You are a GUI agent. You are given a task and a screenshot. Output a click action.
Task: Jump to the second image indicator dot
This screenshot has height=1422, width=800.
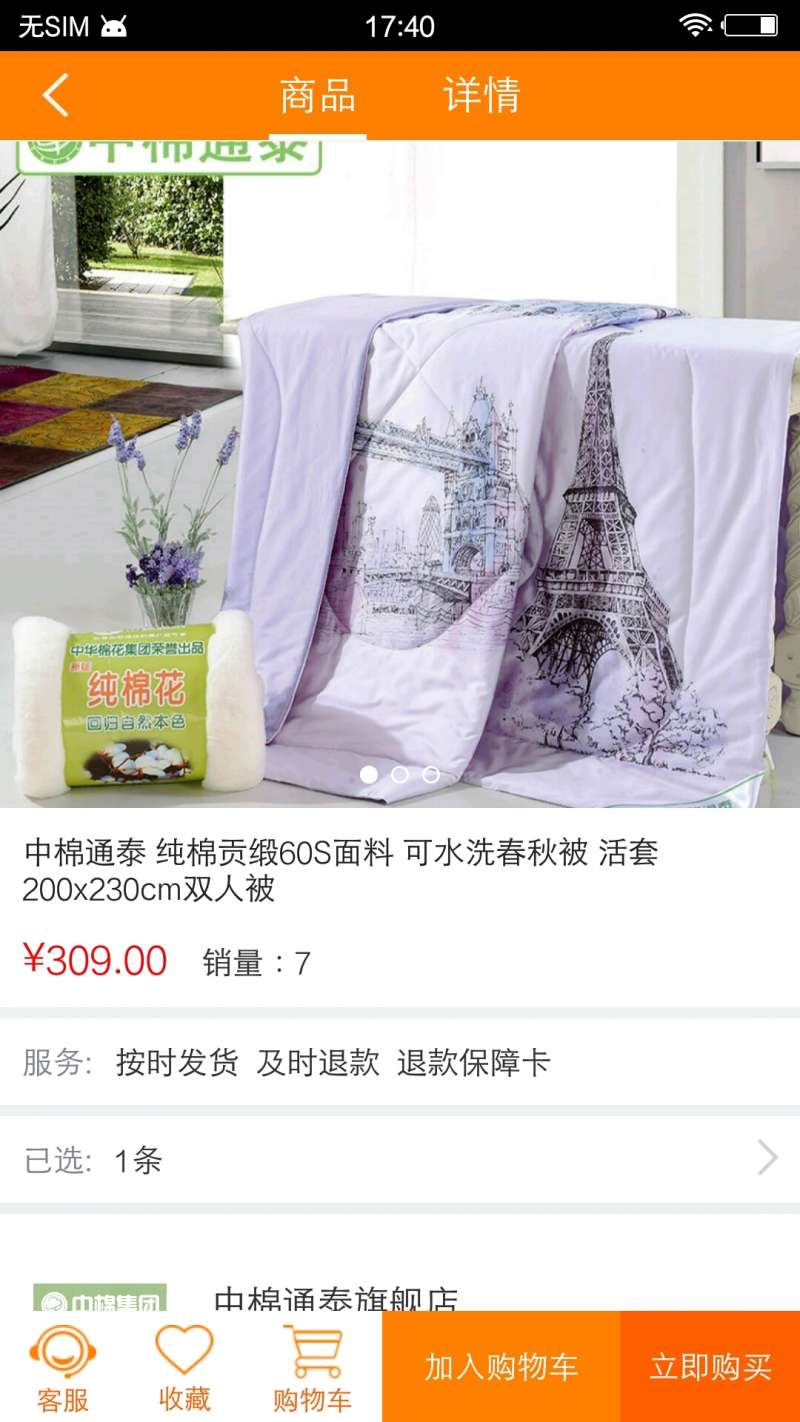(400, 774)
